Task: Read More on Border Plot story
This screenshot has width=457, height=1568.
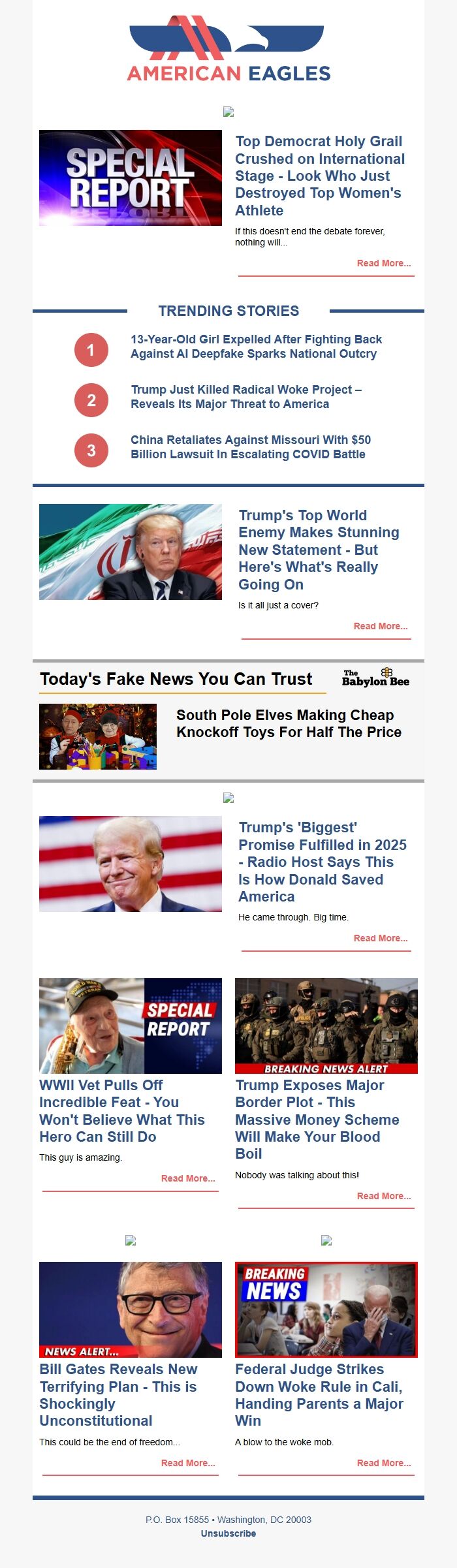Action: (x=383, y=1196)
